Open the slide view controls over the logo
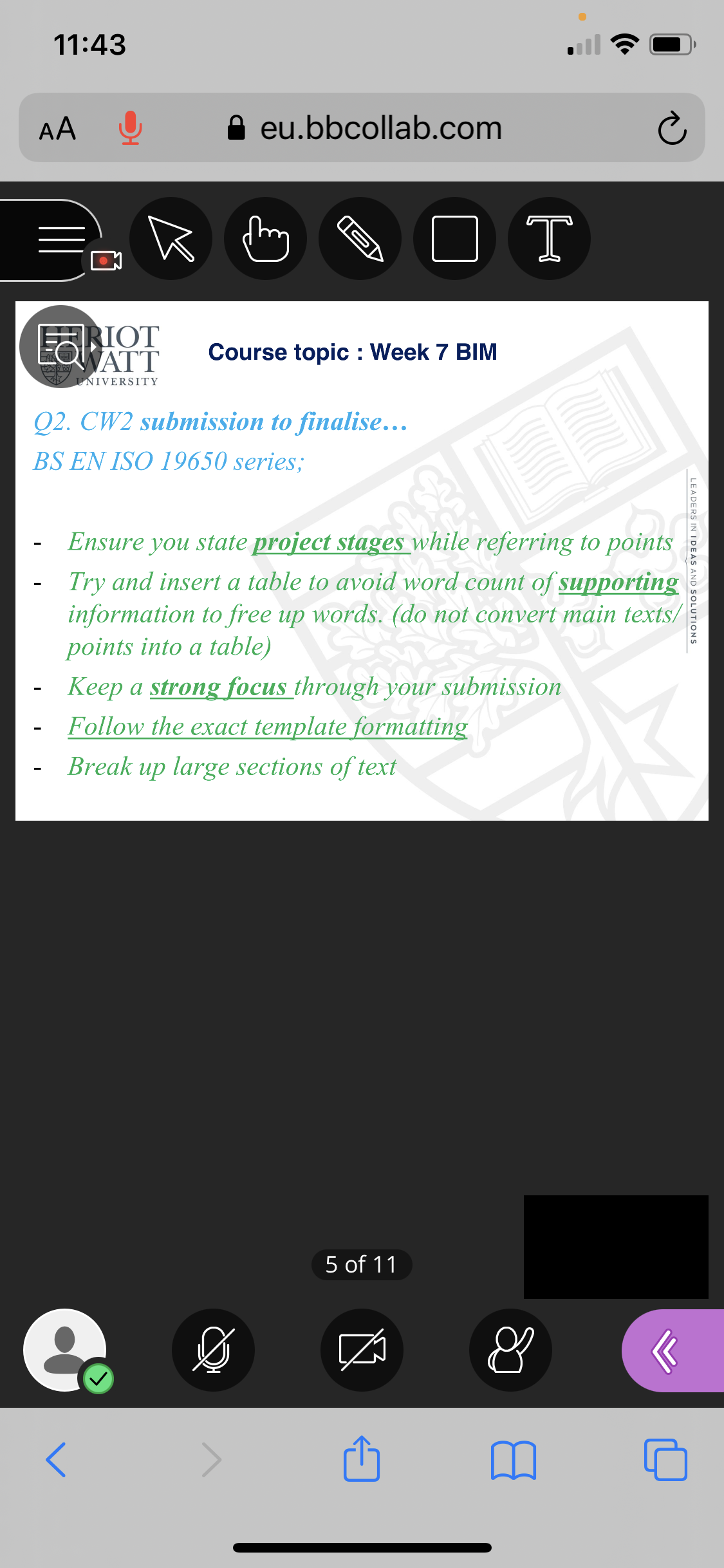This screenshot has width=724, height=1568. (61, 347)
